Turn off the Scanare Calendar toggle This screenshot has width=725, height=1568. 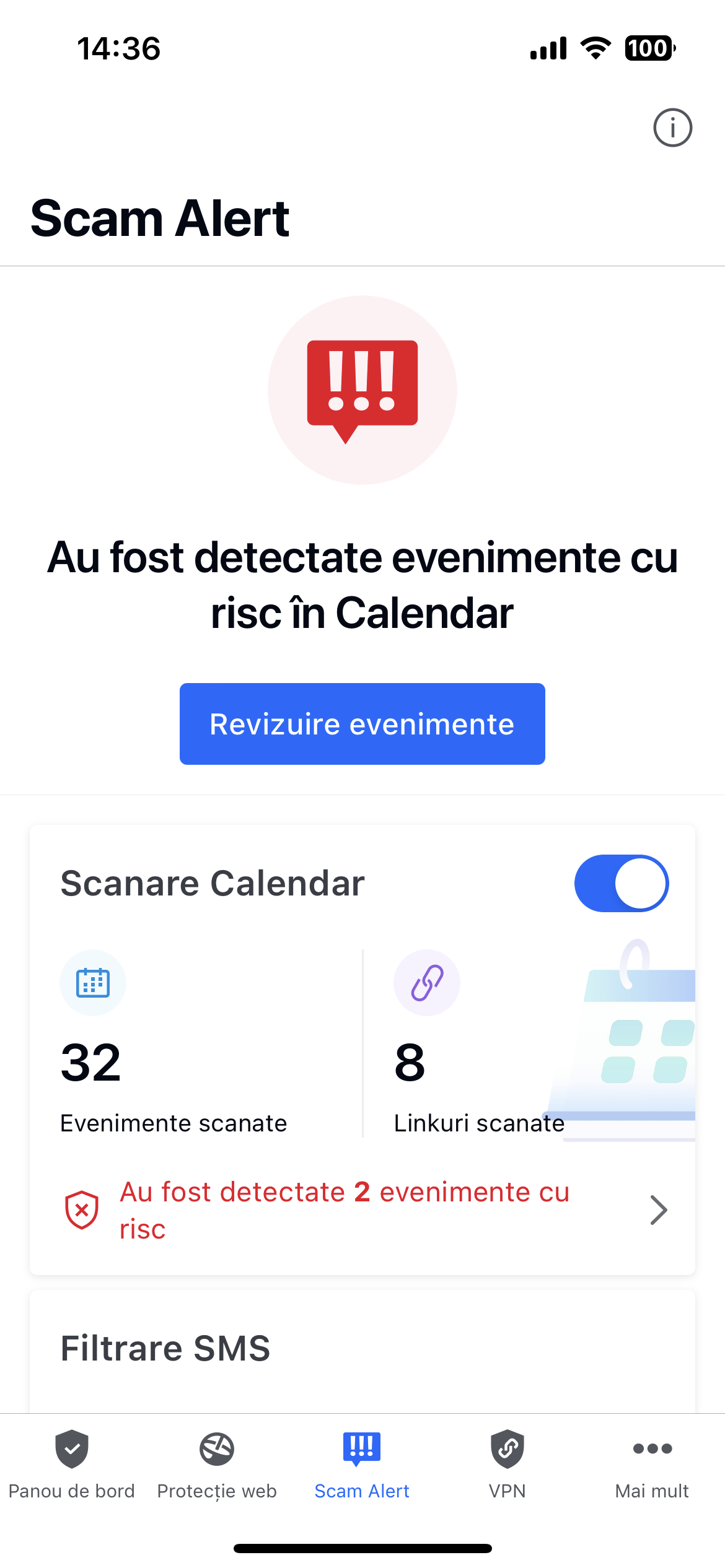pyautogui.click(x=621, y=884)
